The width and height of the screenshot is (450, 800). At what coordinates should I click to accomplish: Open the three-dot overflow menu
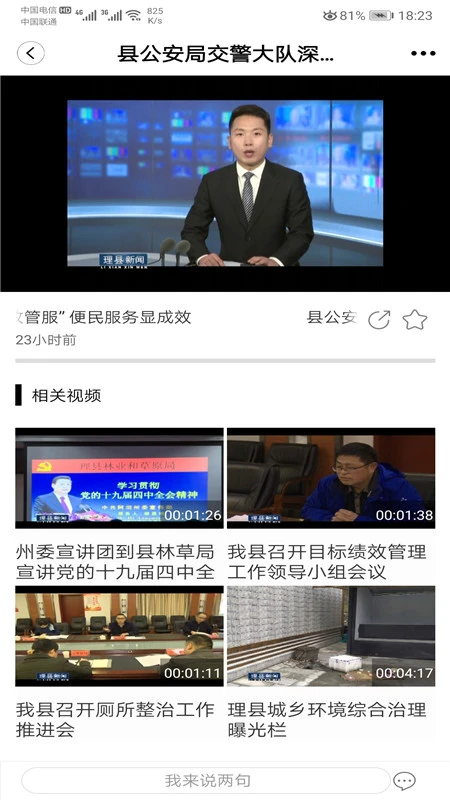(423, 53)
